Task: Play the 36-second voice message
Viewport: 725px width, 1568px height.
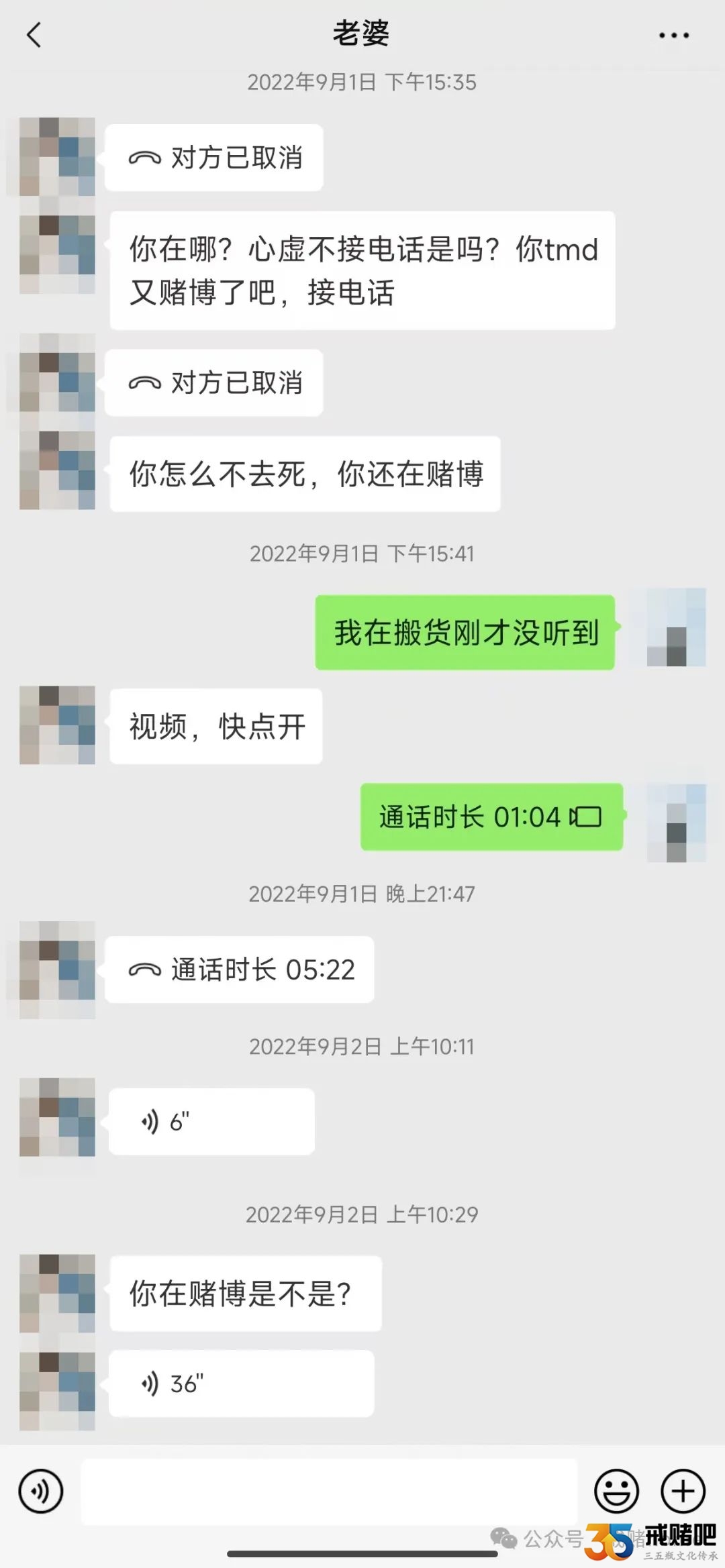Action: [x=240, y=1383]
